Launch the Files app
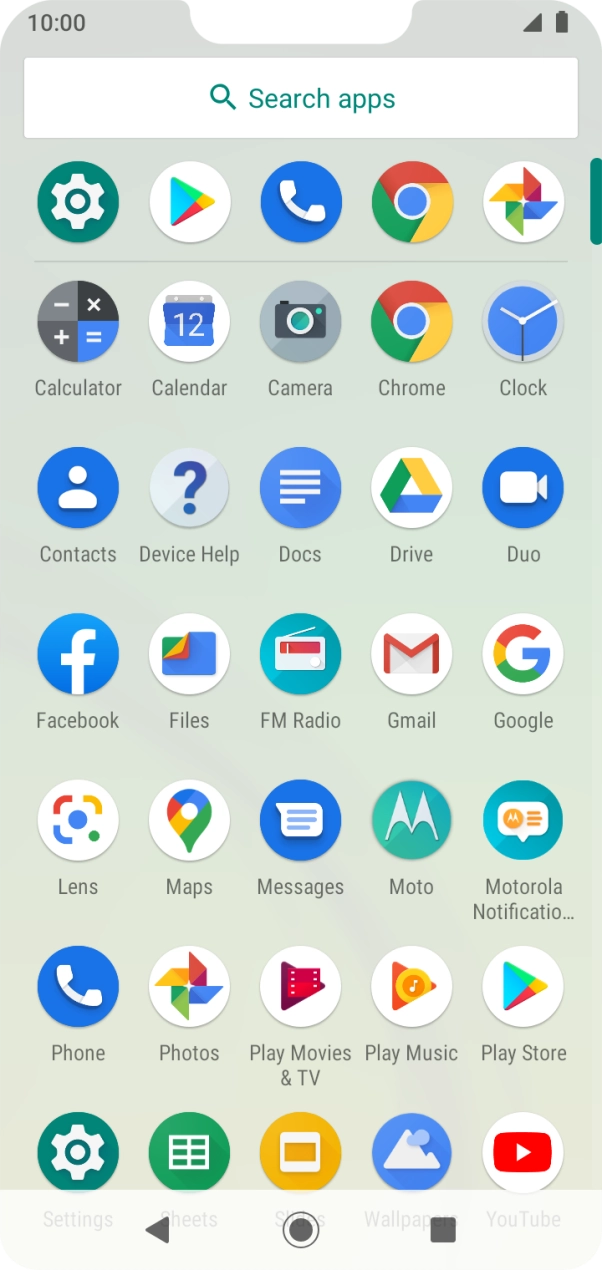 coord(189,654)
